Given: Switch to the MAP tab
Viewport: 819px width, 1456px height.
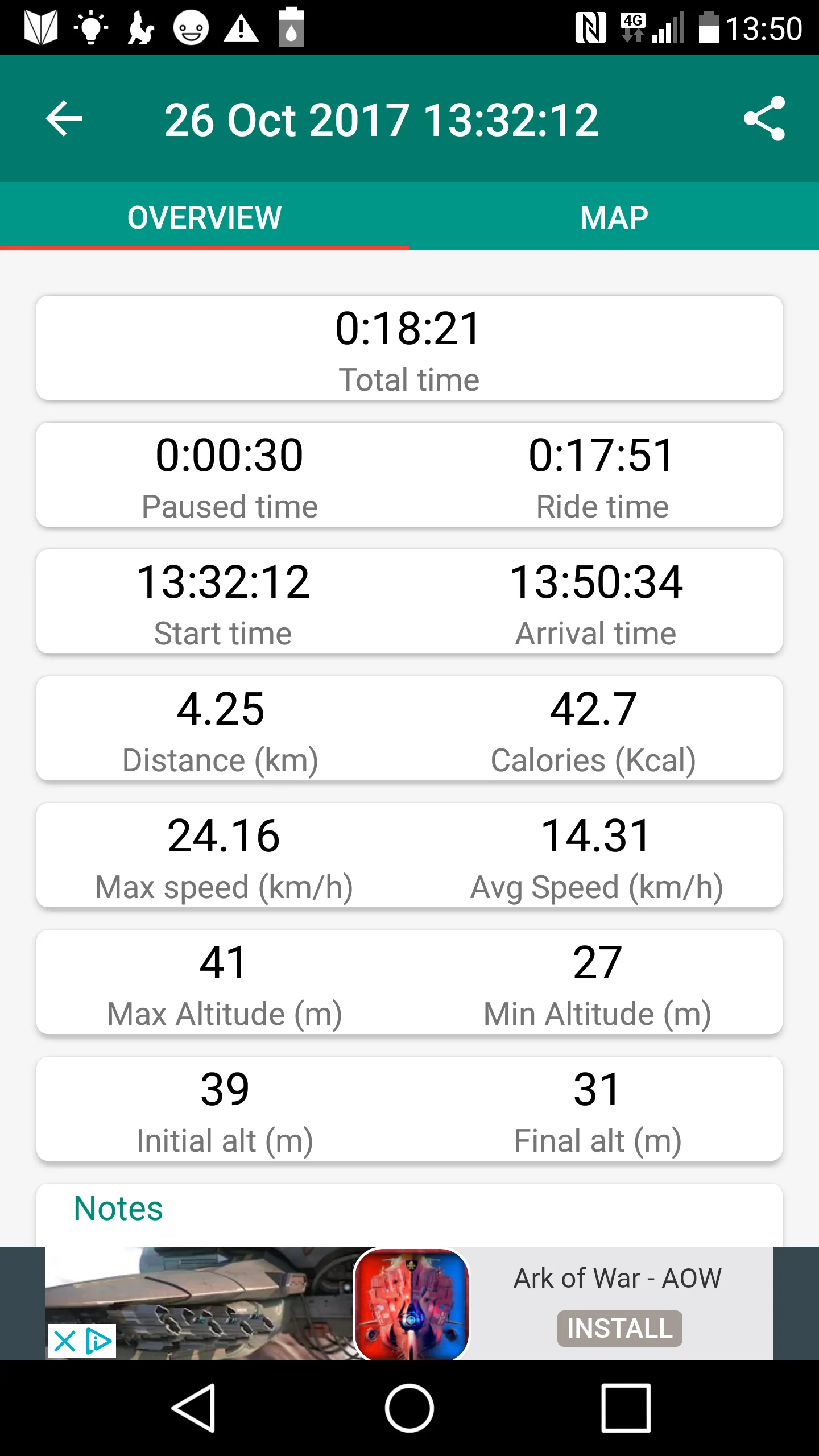Looking at the screenshot, I should (x=614, y=217).
